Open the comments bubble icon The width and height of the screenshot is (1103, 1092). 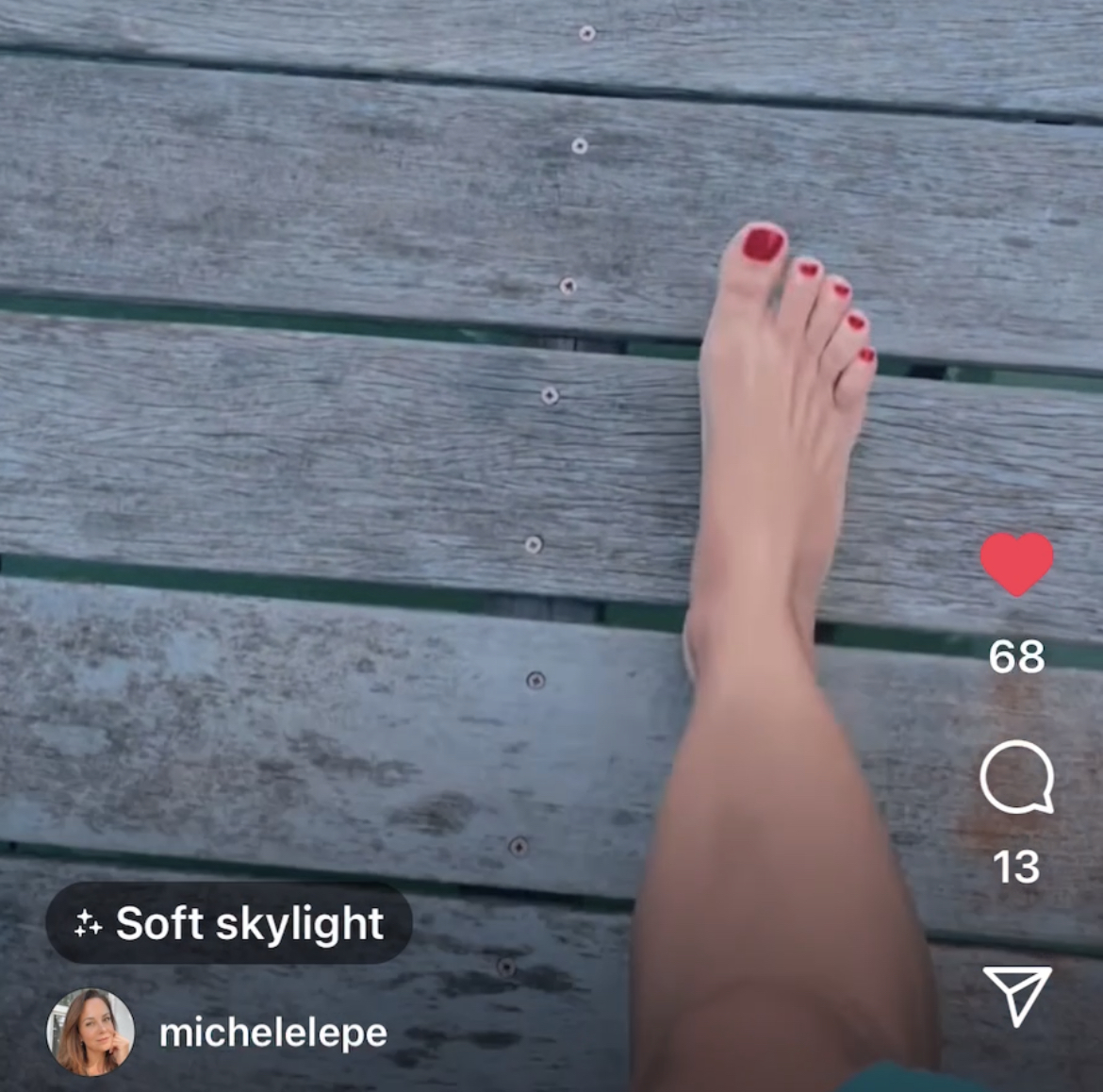pyautogui.click(x=1016, y=778)
